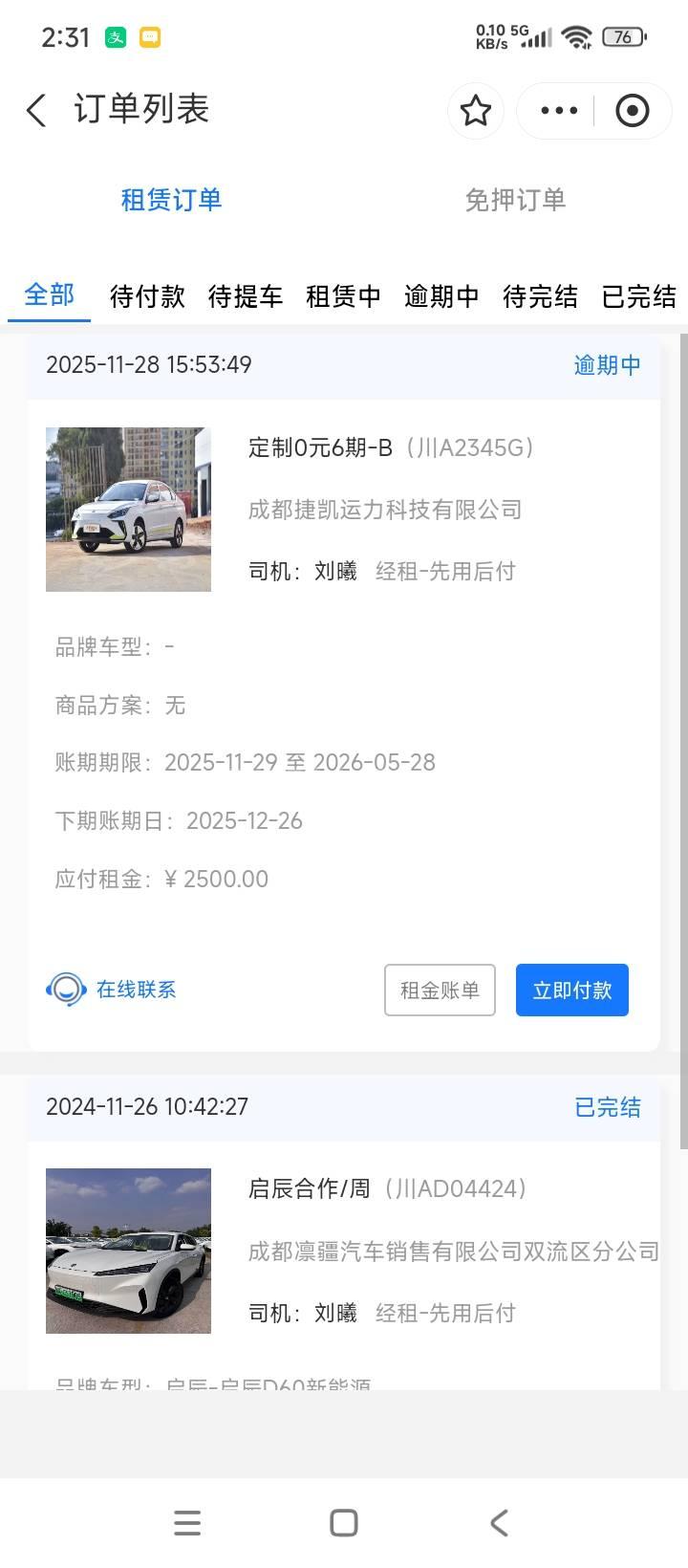Switch to the 租赁订单 tab
Screen dimensions: 688x1568
pyautogui.click(x=171, y=200)
